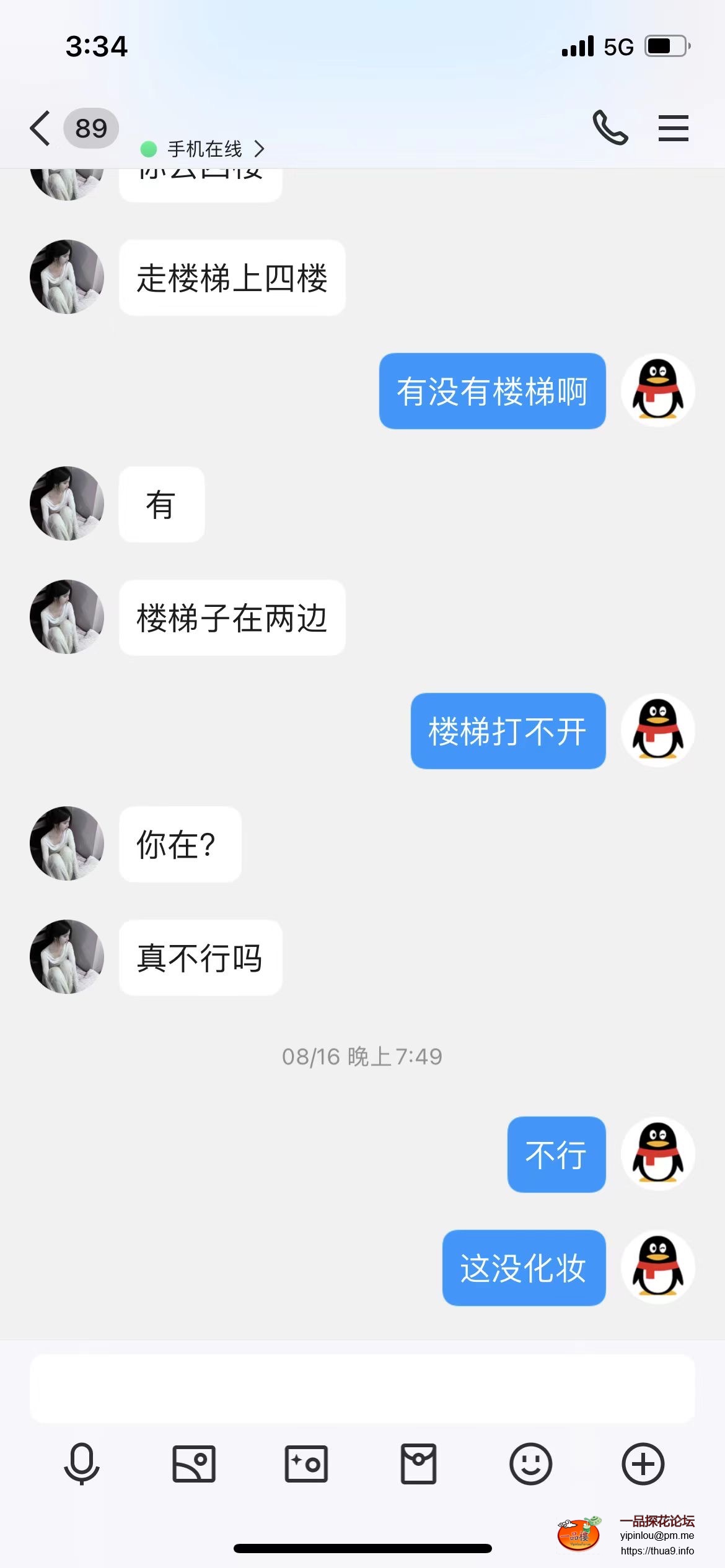Record a voice message with the microphone
The height and width of the screenshot is (1568, 725).
click(x=82, y=1464)
